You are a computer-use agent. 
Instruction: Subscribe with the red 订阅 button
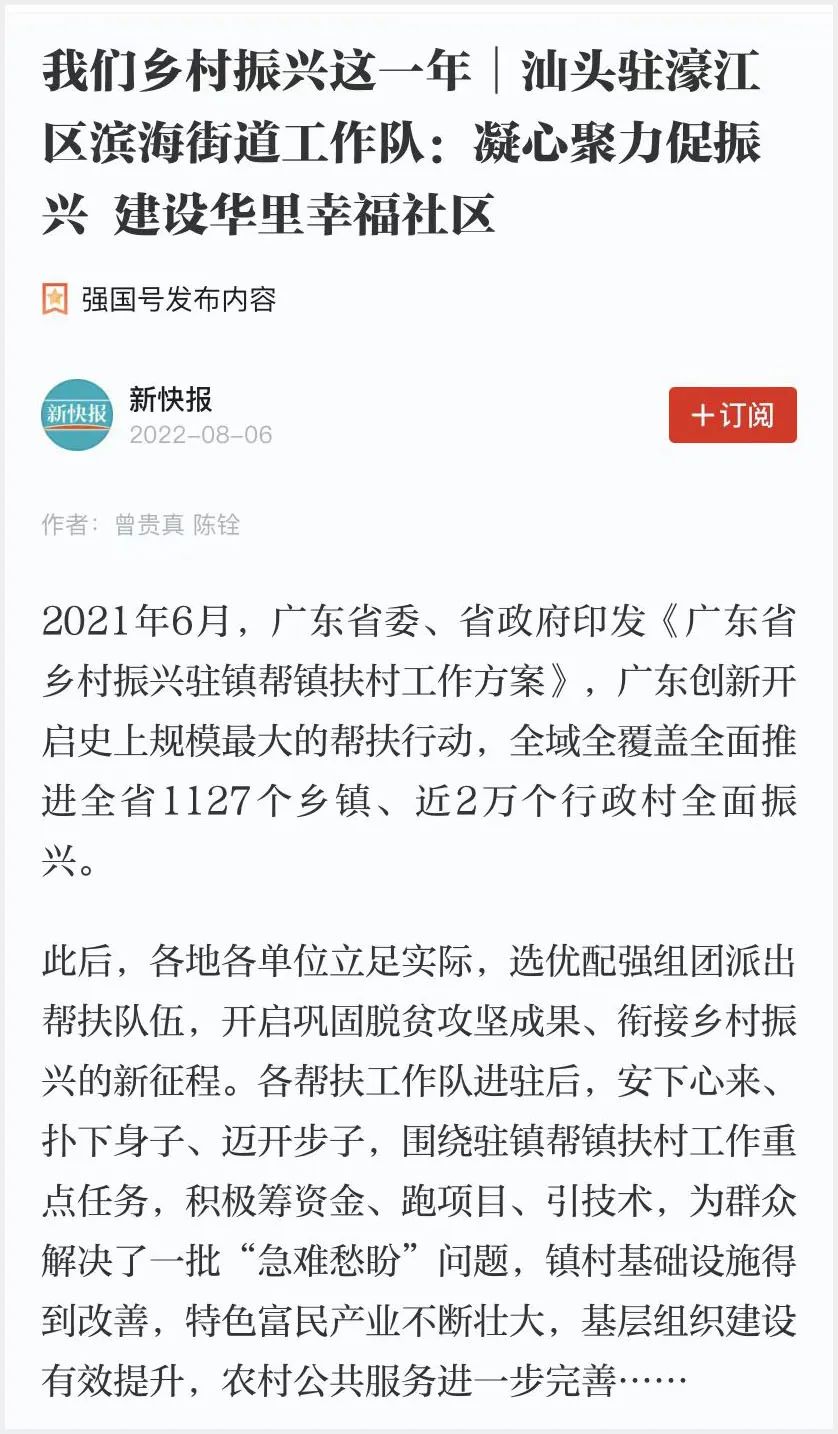[732, 415]
